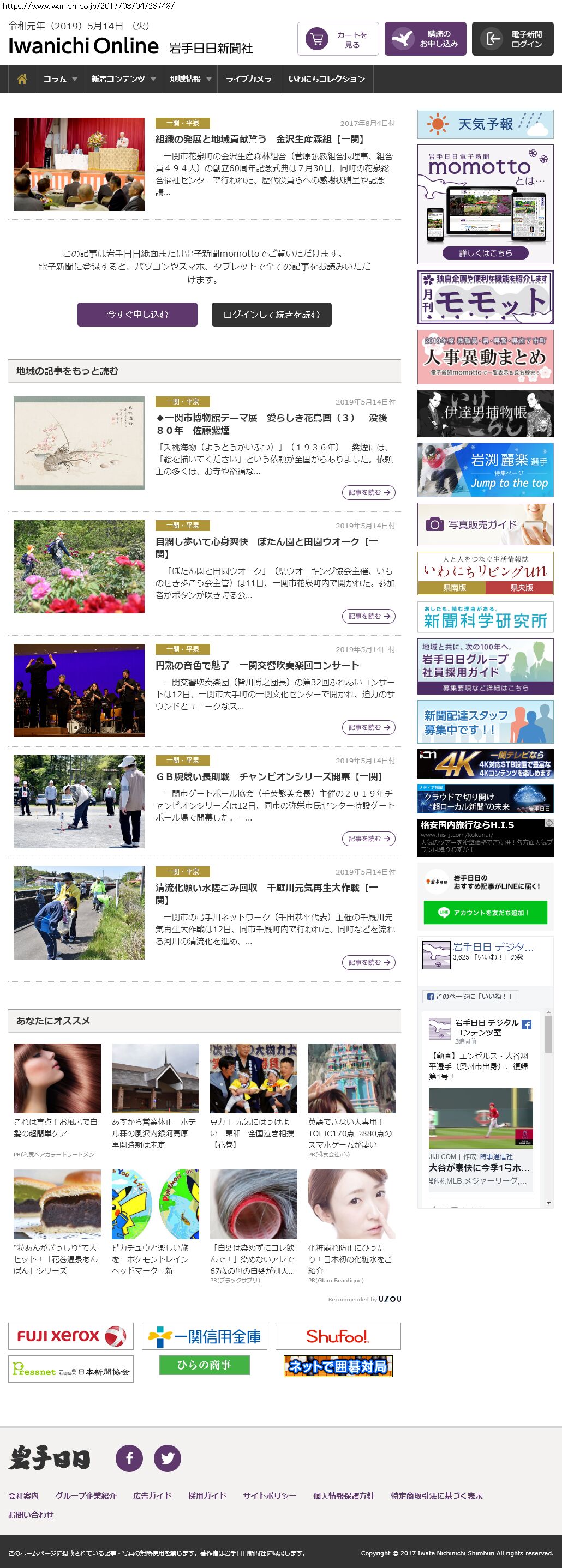
Task: Expand the 新着コンテンツ menu
Action: coord(123,79)
